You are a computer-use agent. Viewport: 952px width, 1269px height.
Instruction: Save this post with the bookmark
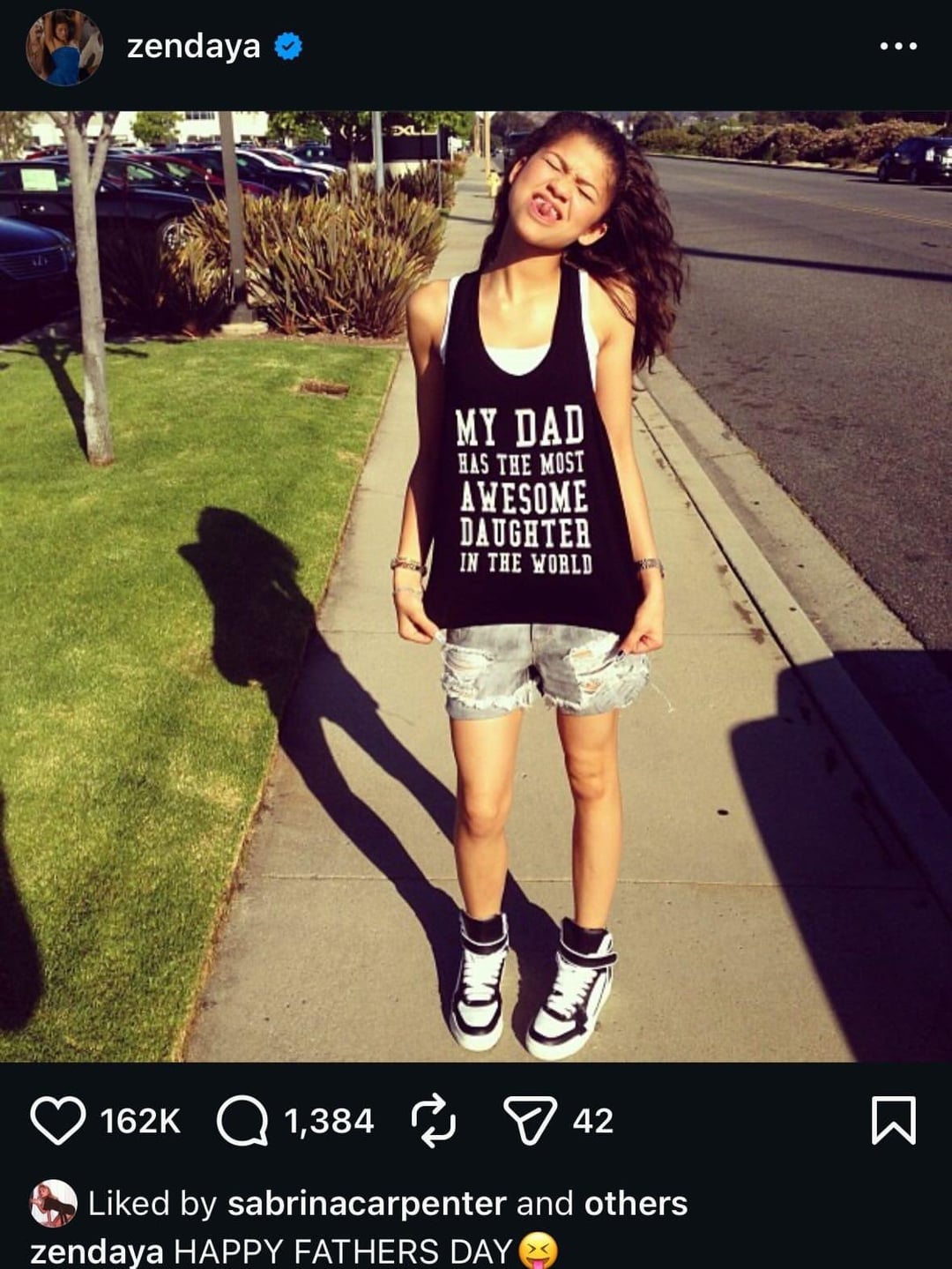(x=893, y=1120)
